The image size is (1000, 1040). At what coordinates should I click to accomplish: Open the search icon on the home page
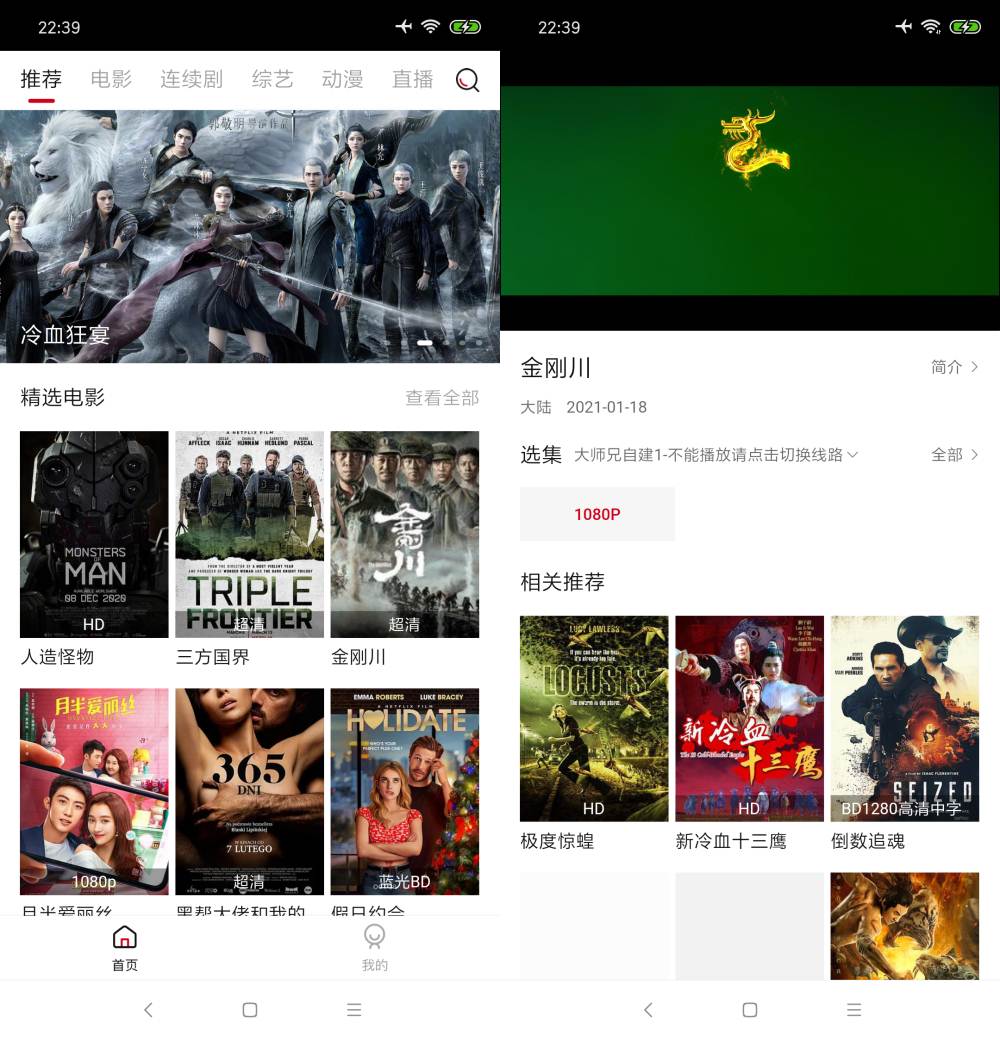466,80
